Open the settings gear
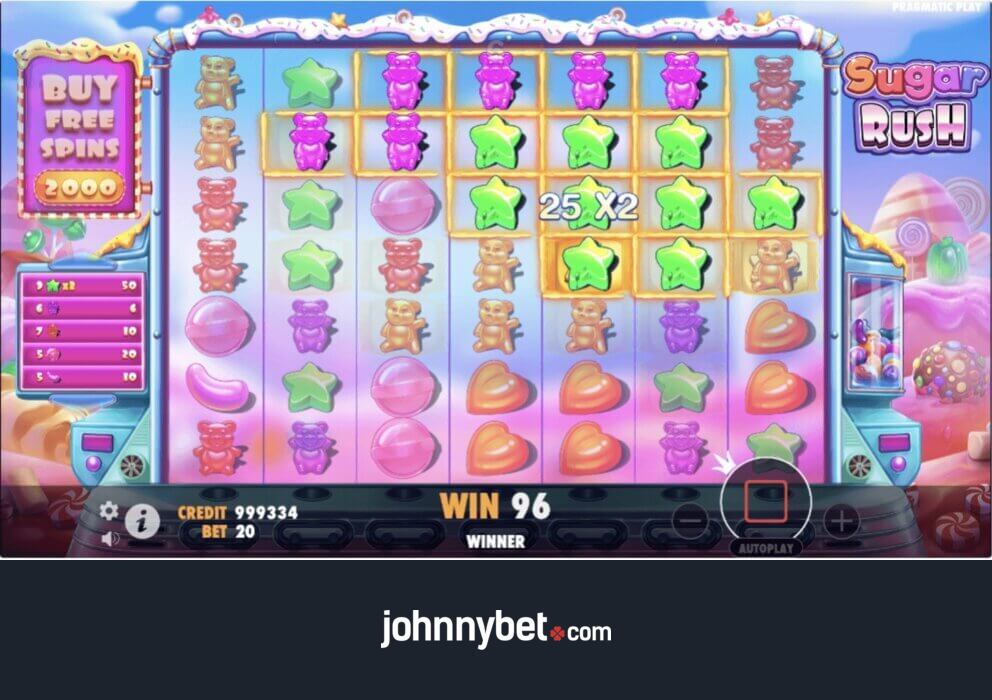Viewport: 992px width, 700px height. point(109,511)
